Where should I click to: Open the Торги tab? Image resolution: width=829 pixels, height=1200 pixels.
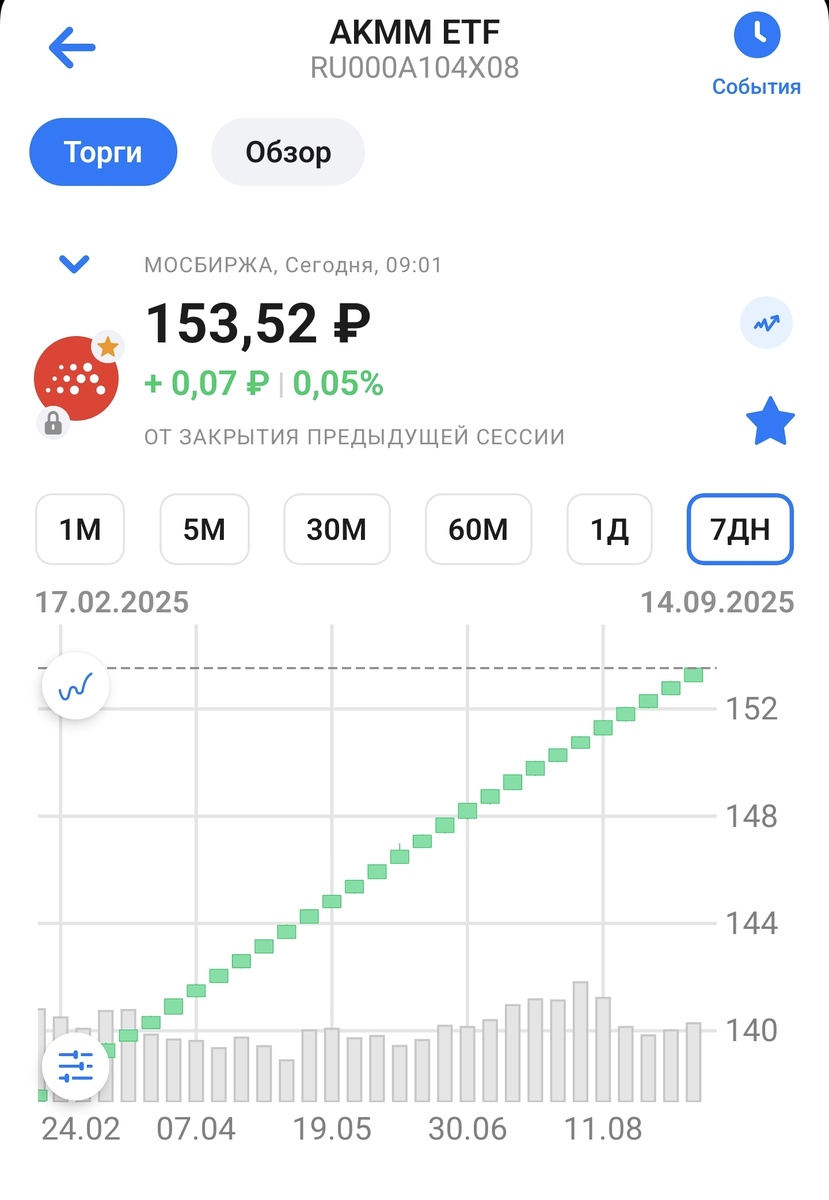103,152
